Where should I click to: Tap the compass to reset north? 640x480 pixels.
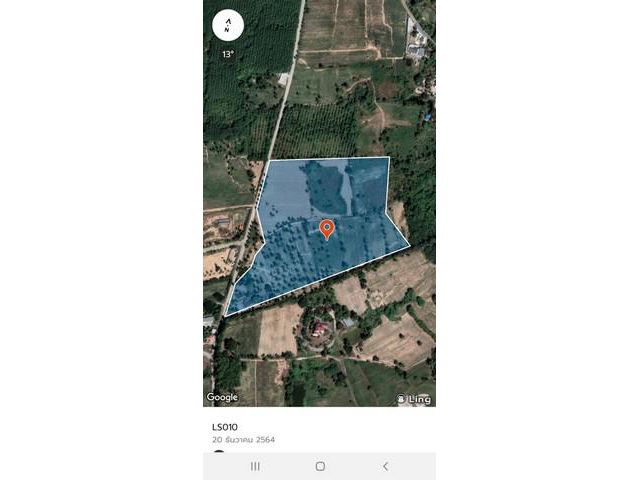point(228,25)
